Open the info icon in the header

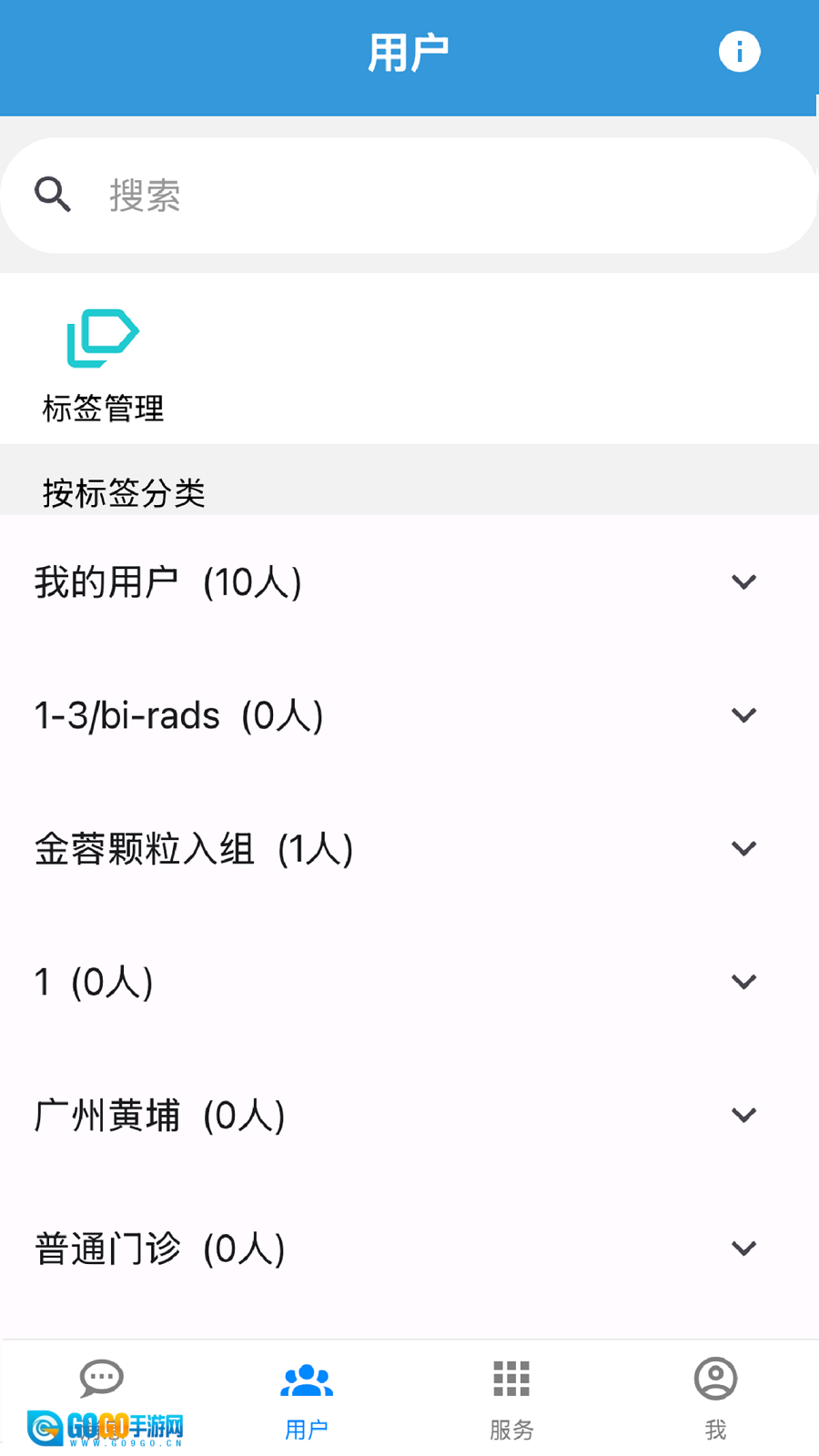[x=739, y=52]
